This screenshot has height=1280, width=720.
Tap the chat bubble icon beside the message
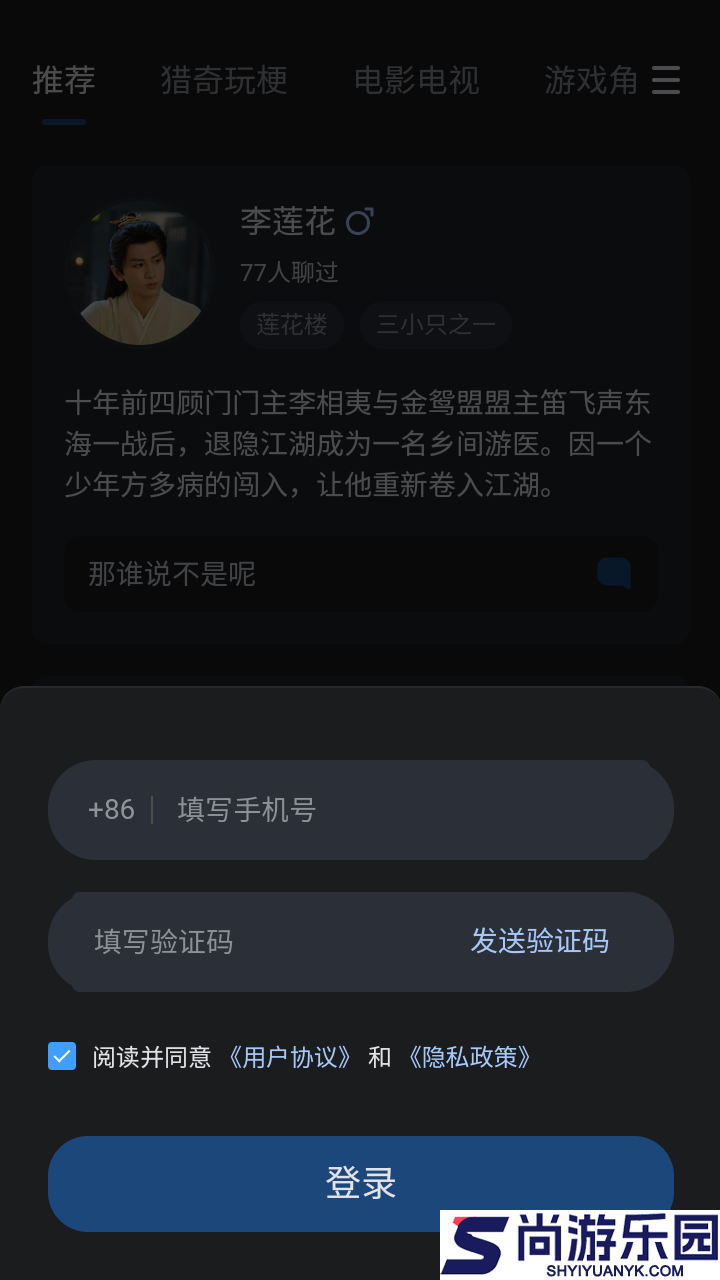(614, 574)
